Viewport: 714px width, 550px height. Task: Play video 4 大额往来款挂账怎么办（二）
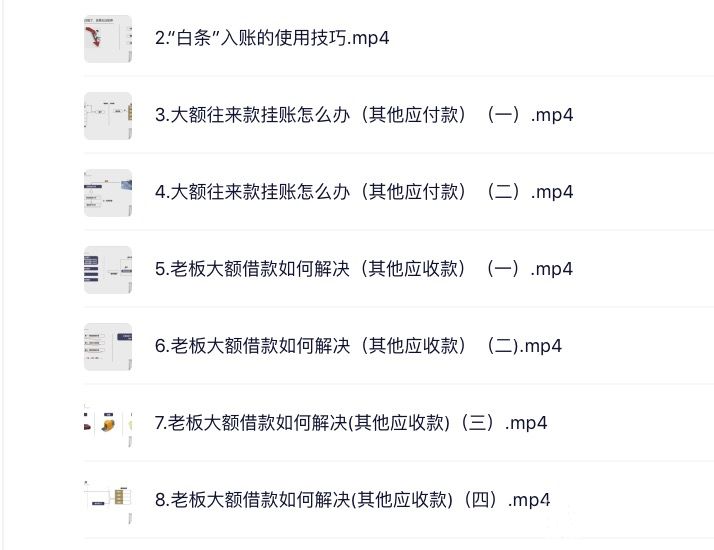pyautogui.click(x=364, y=192)
